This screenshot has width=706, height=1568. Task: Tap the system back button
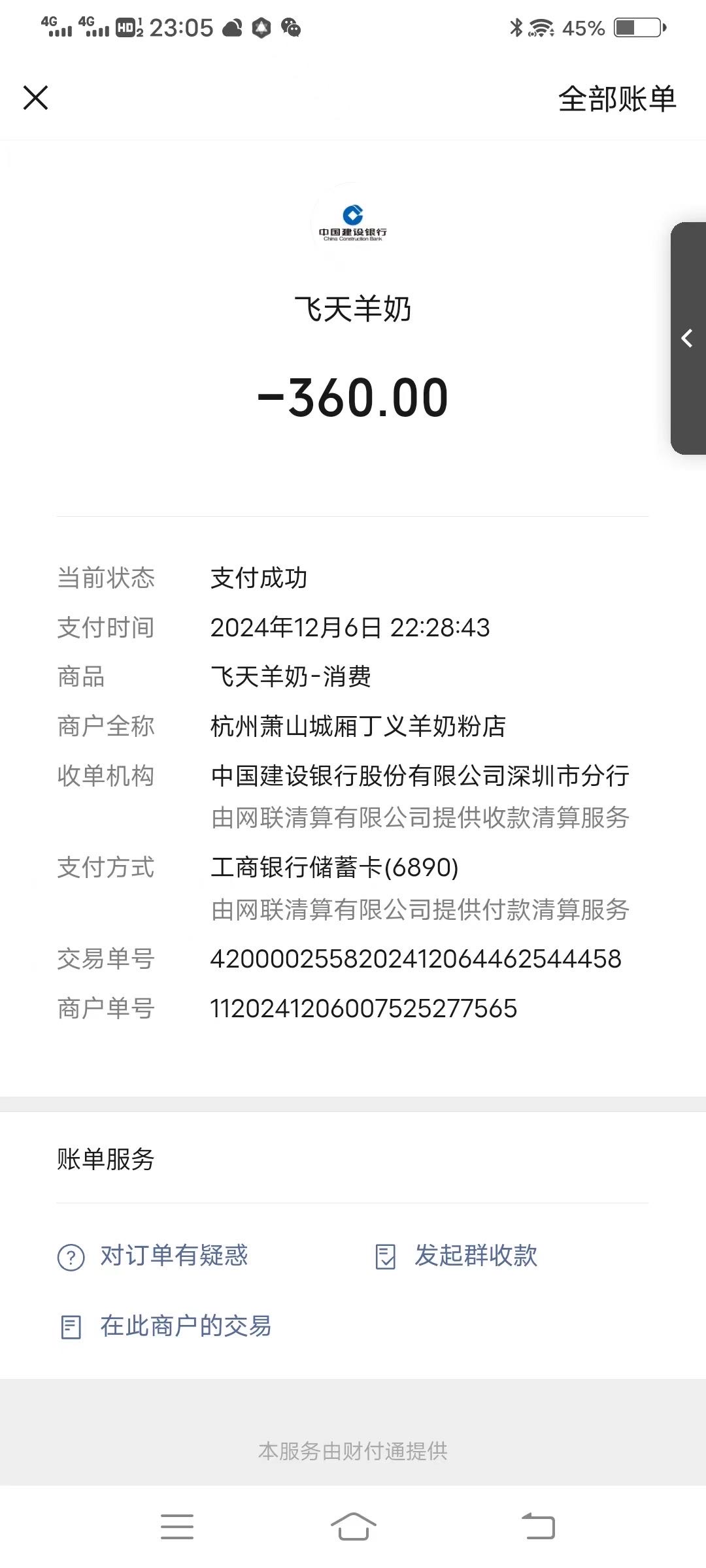(538, 1526)
